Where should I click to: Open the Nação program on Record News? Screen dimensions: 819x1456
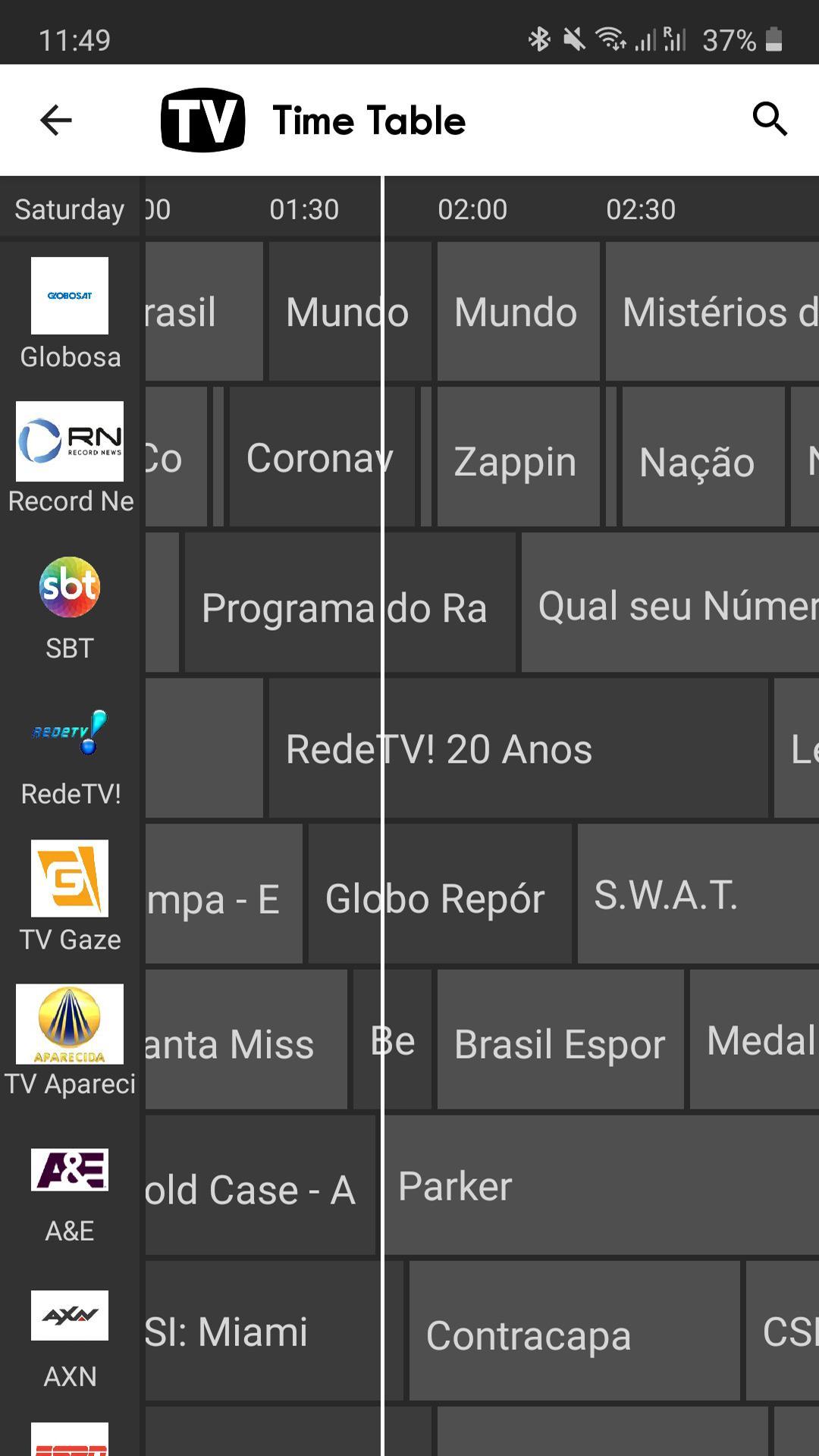point(701,459)
